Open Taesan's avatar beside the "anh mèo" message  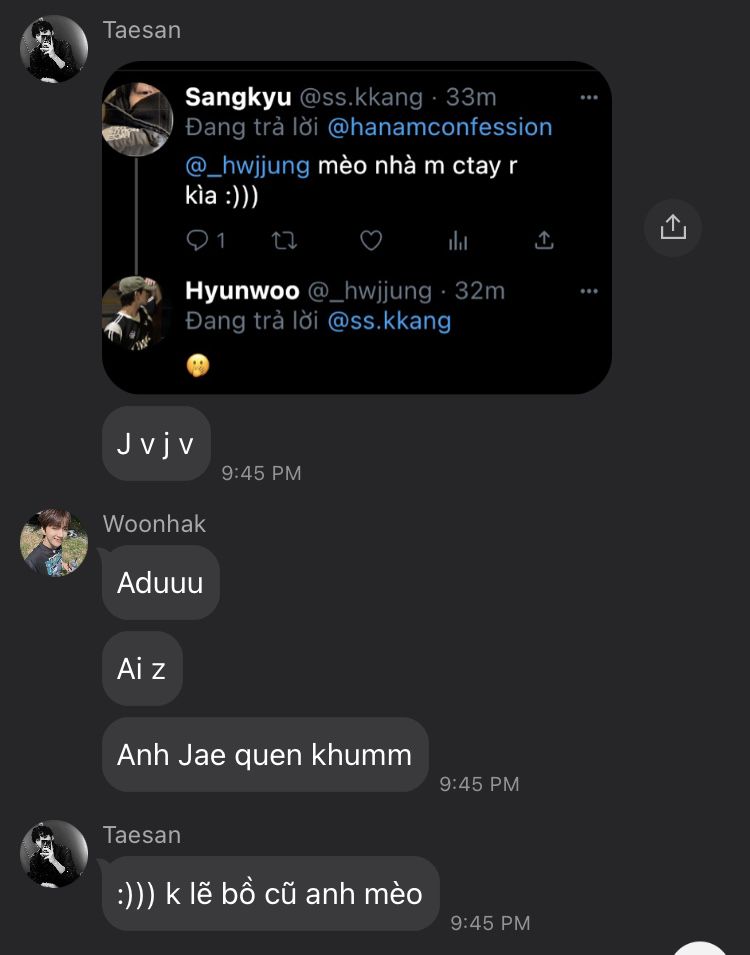(x=54, y=854)
